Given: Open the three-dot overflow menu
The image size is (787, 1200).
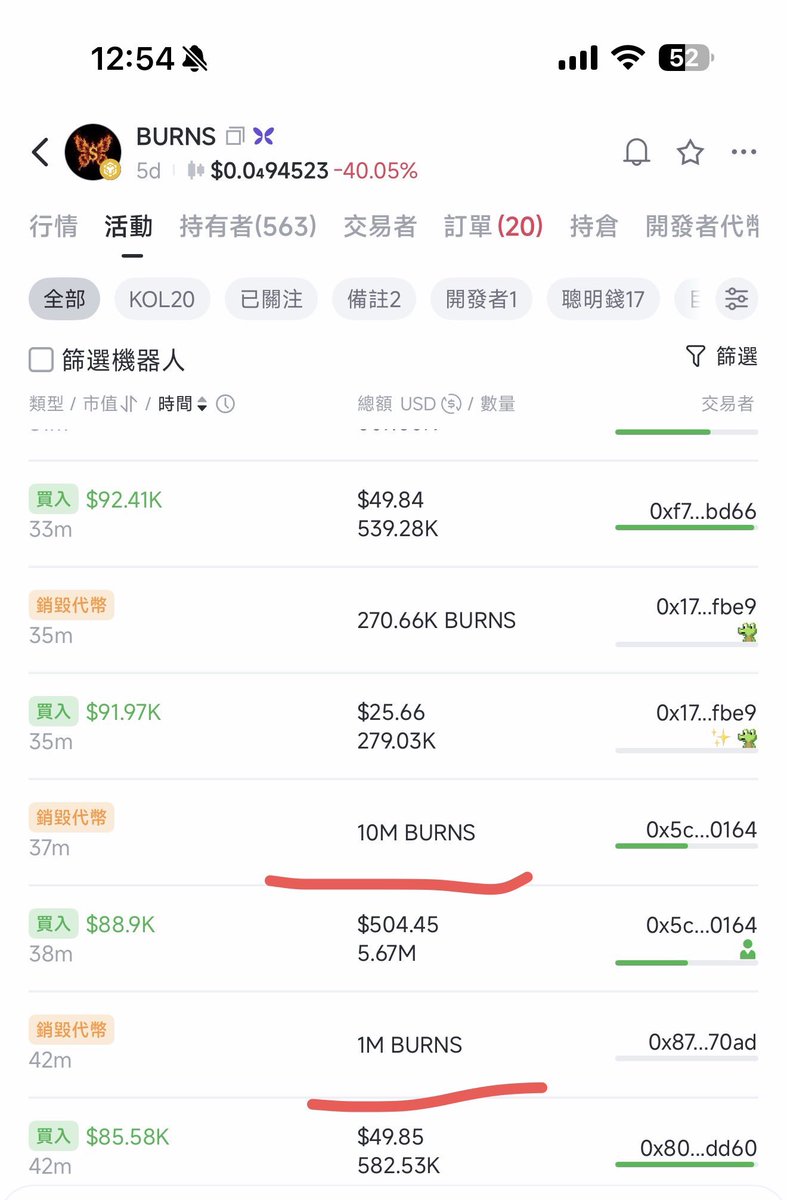Looking at the screenshot, I should pyautogui.click(x=743, y=153).
